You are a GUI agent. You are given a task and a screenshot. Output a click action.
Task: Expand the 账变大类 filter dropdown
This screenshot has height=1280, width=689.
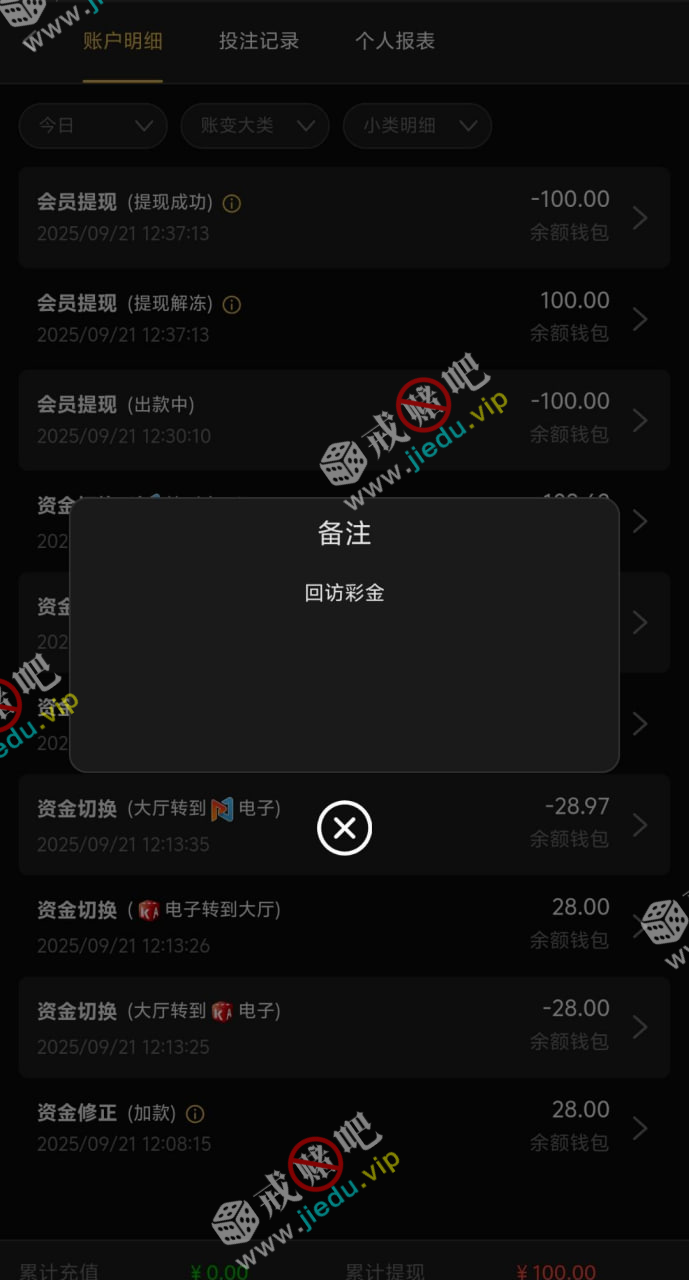255,126
